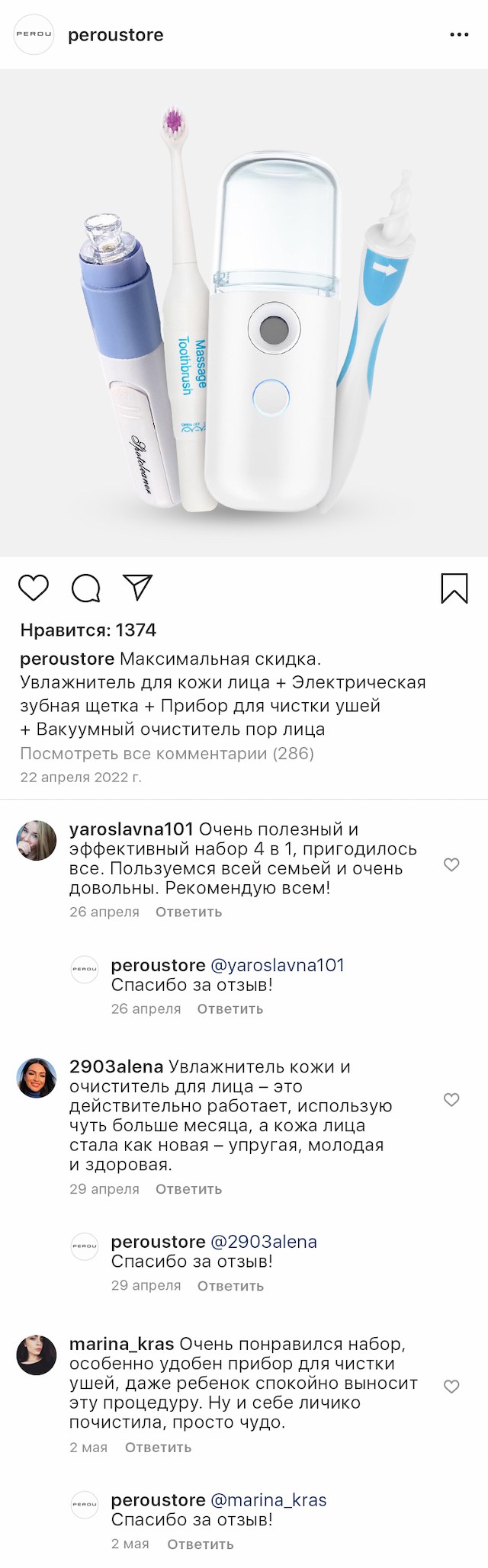Open peroustore profile from the header
The height and width of the screenshot is (1568, 488).
point(115,35)
